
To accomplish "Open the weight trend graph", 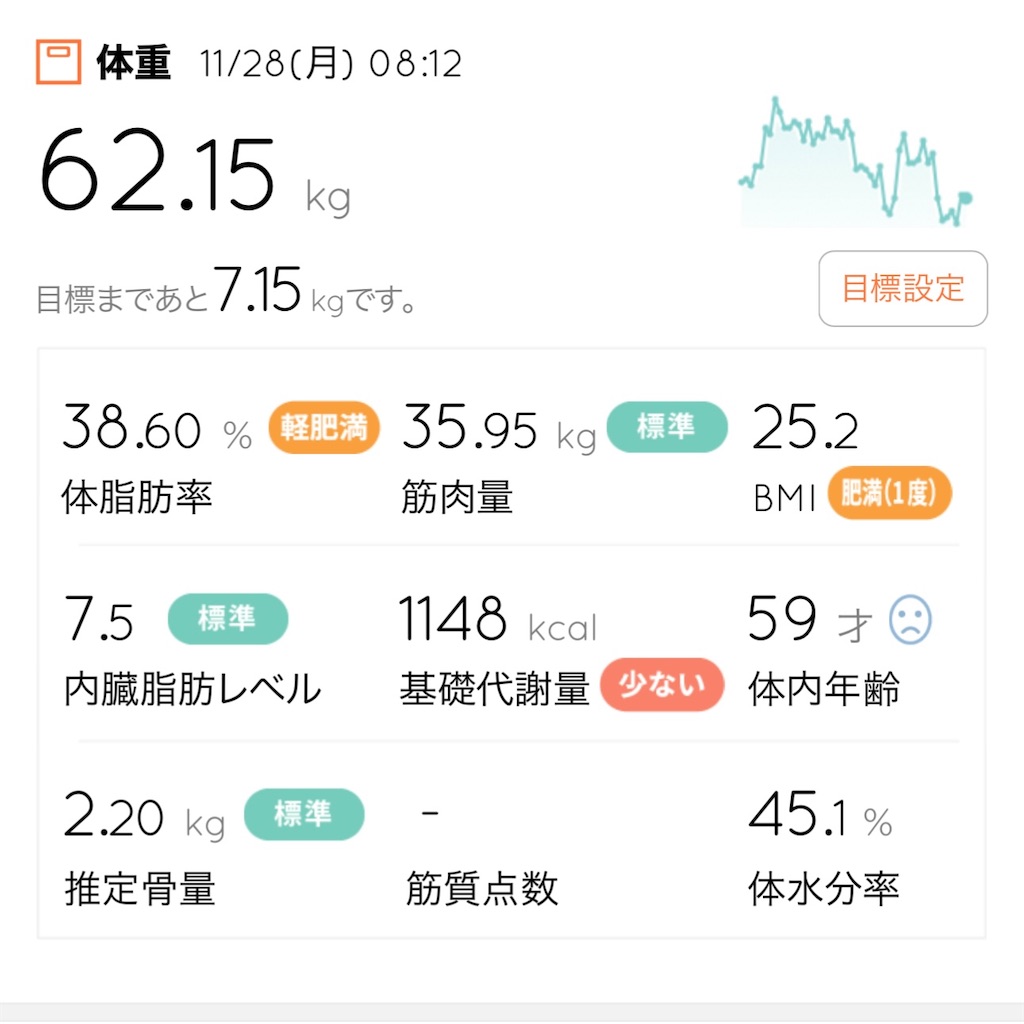I will 856,162.
